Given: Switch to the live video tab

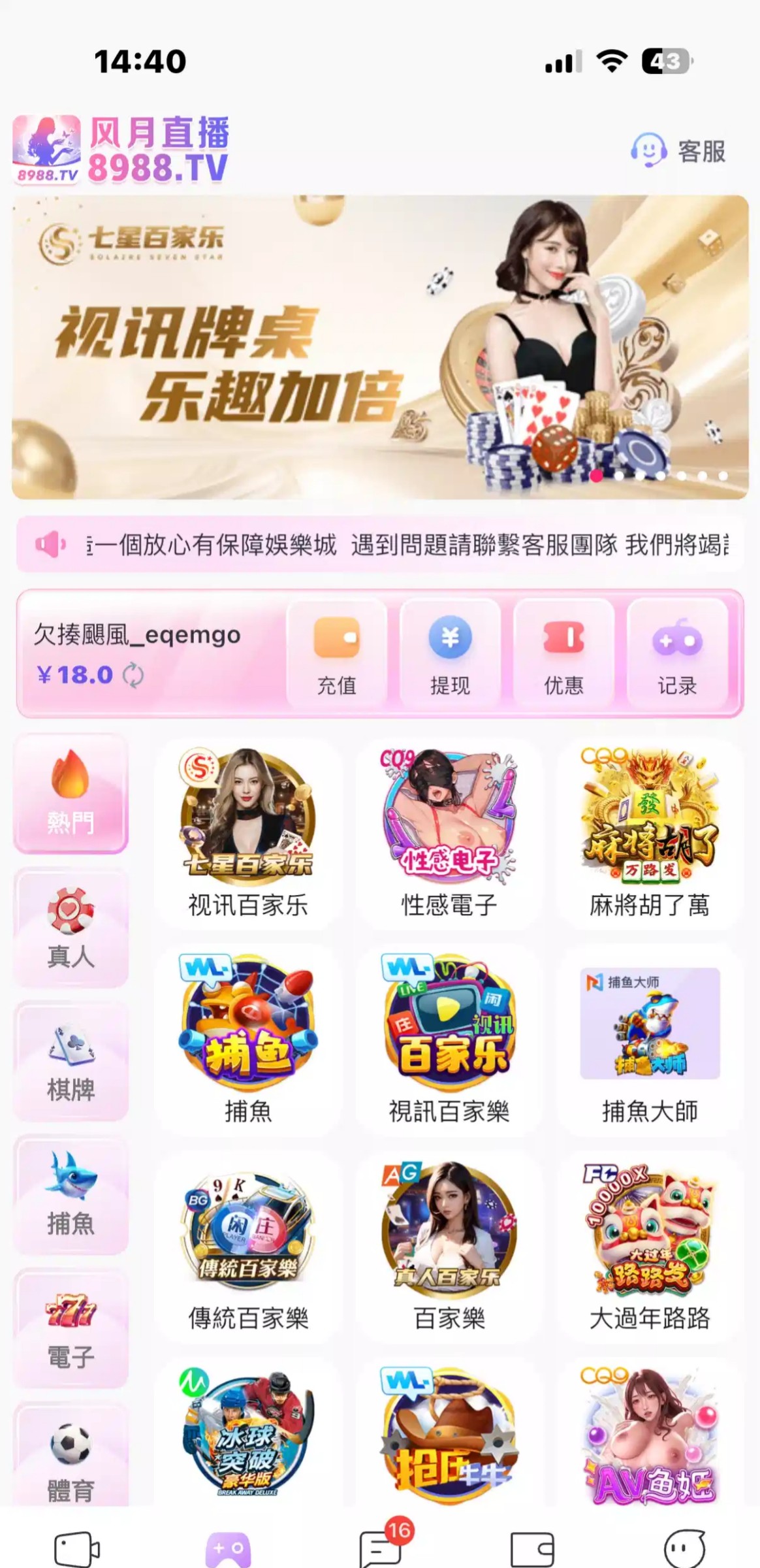Looking at the screenshot, I should (76, 1548).
